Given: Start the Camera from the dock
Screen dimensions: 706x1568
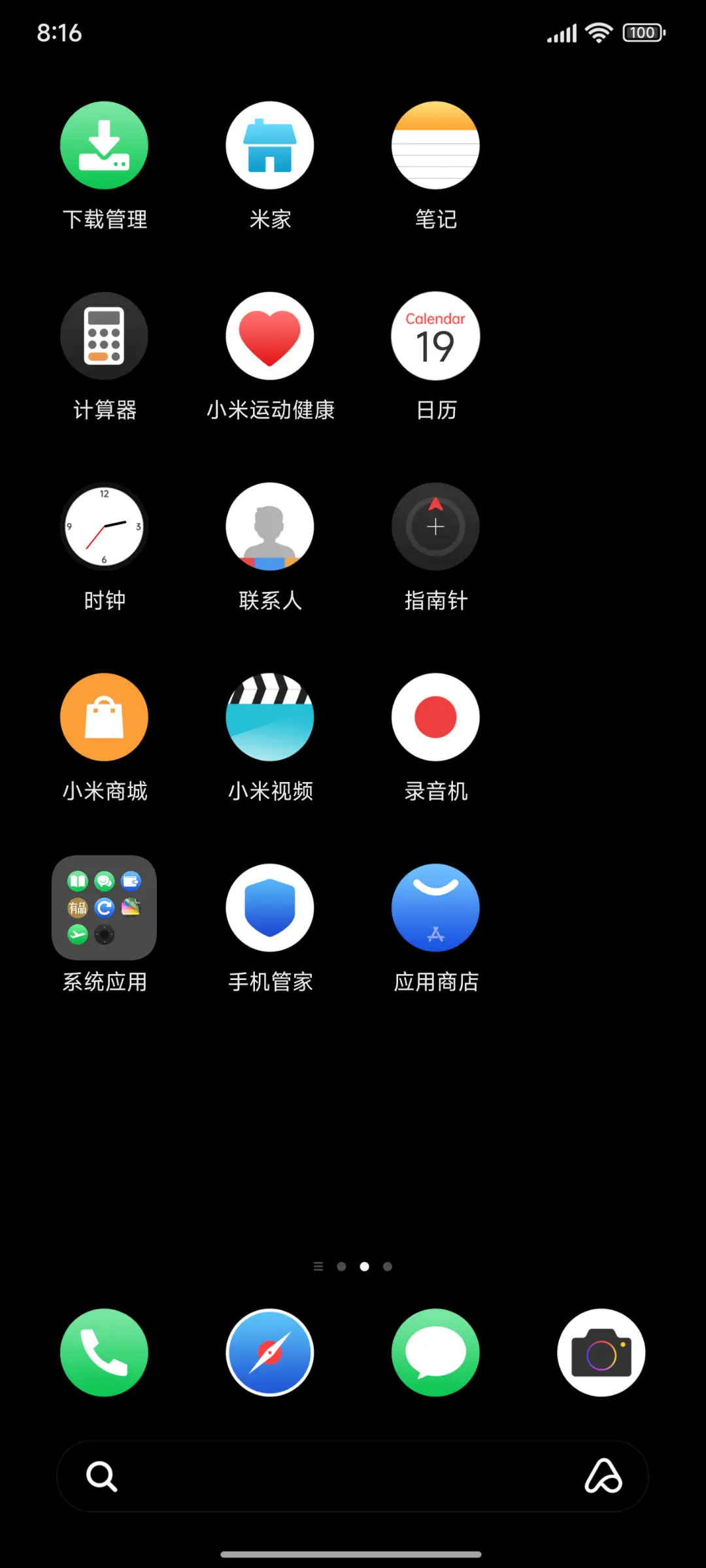Looking at the screenshot, I should pyautogui.click(x=601, y=1352).
